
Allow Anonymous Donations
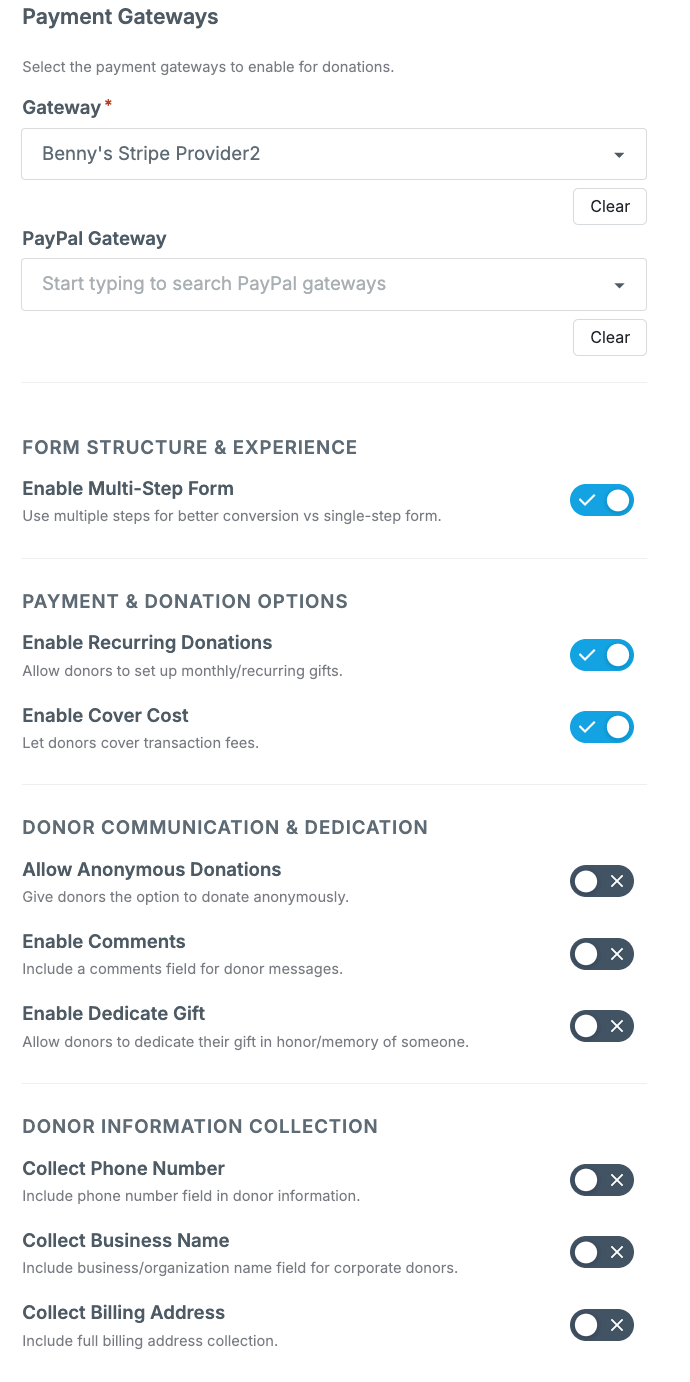coord(602,881)
